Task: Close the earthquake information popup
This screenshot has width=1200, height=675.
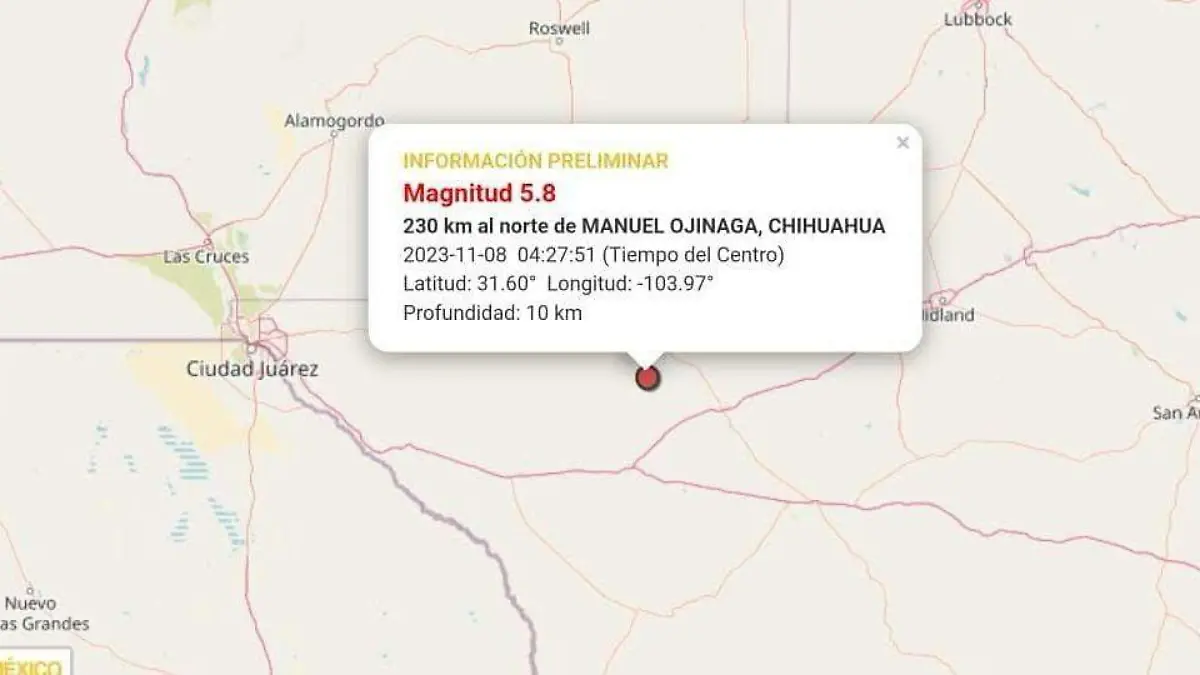Action: click(903, 143)
